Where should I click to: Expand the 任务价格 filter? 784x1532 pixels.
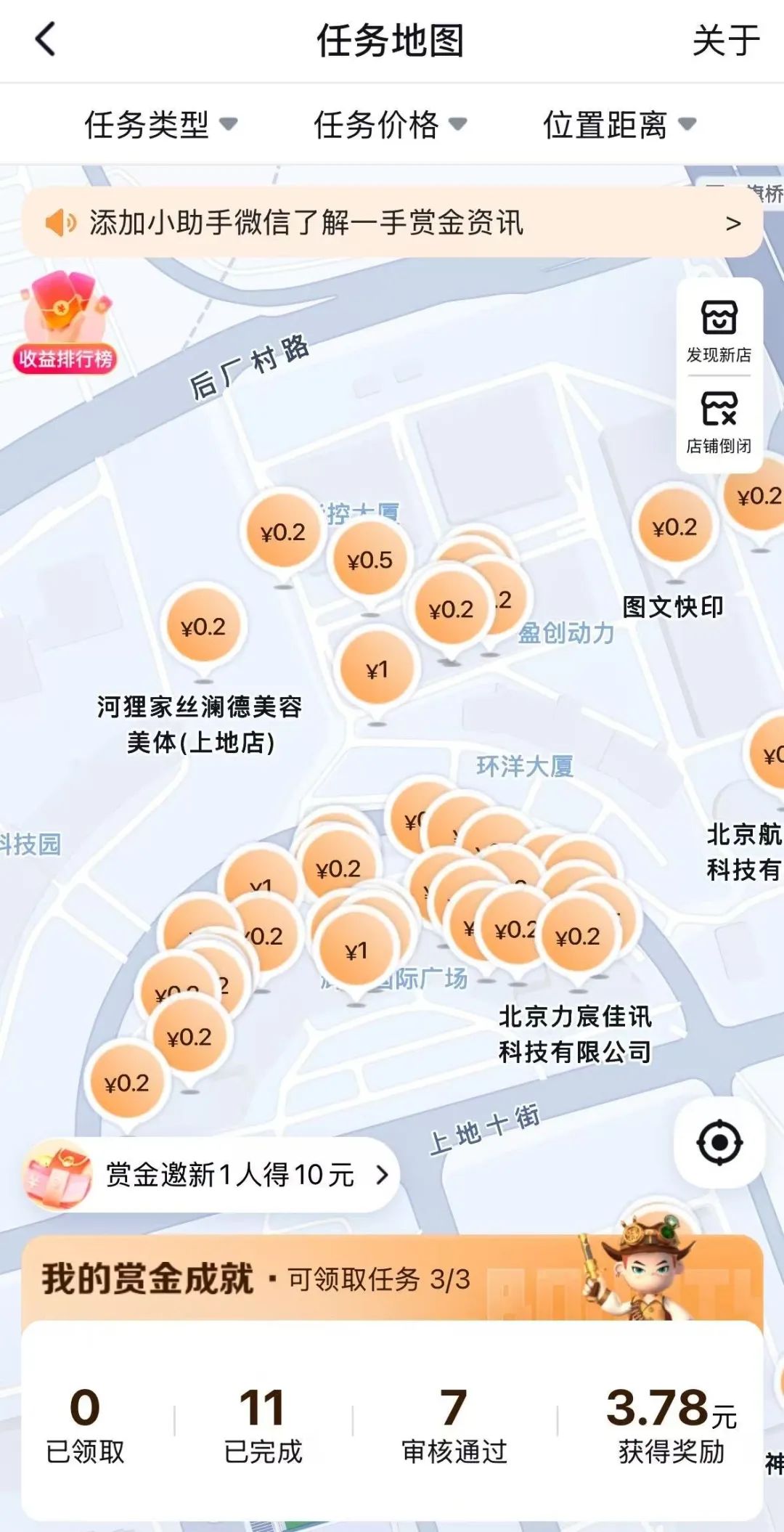(391, 124)
